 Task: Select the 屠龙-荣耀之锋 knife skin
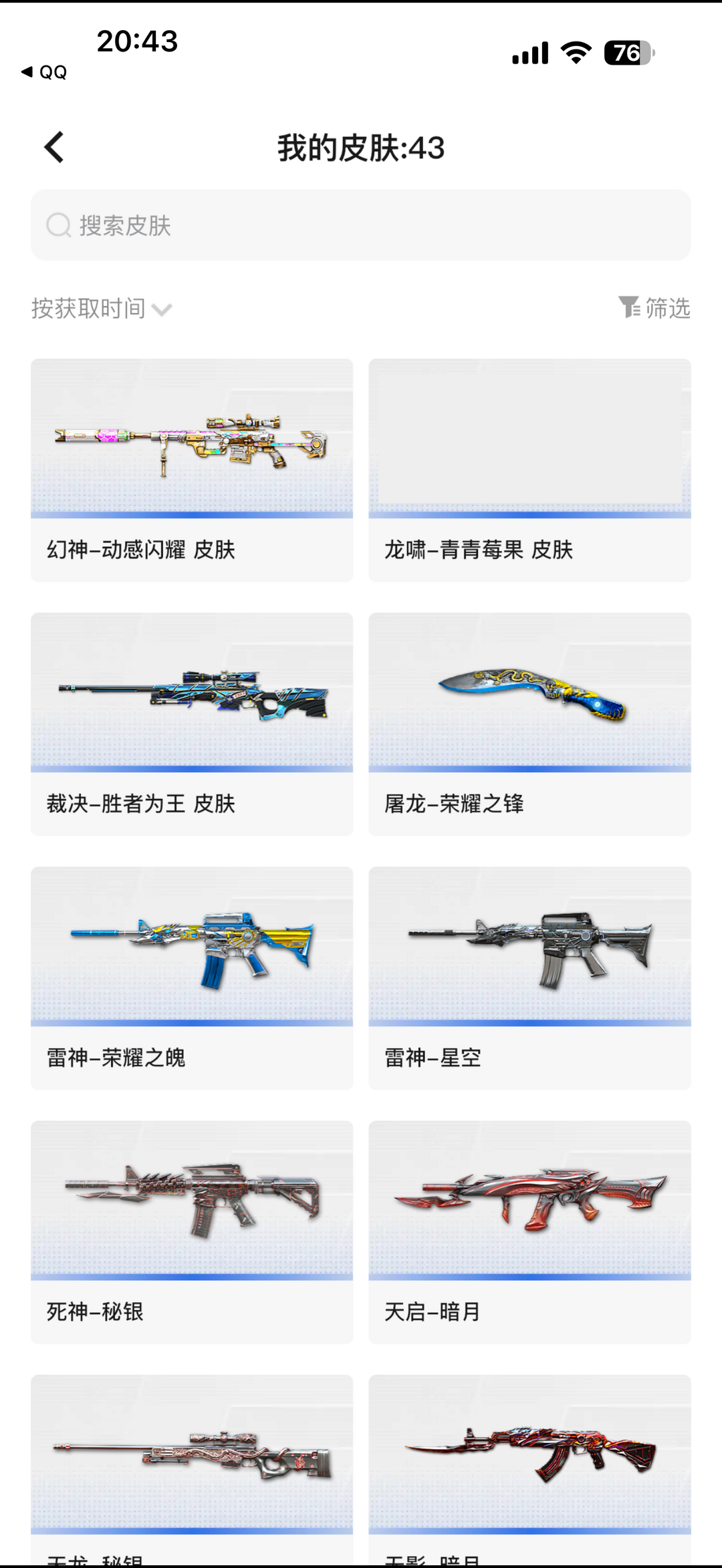[529, 724]
